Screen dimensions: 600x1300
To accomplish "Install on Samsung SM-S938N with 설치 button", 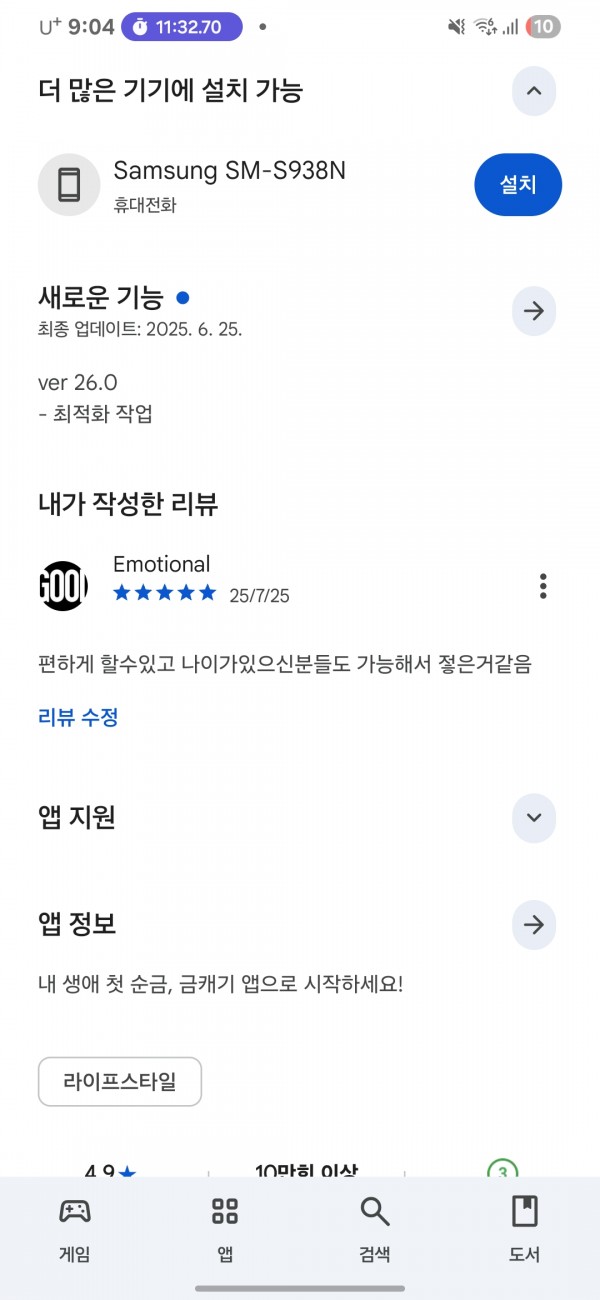I will click(518, 184).
